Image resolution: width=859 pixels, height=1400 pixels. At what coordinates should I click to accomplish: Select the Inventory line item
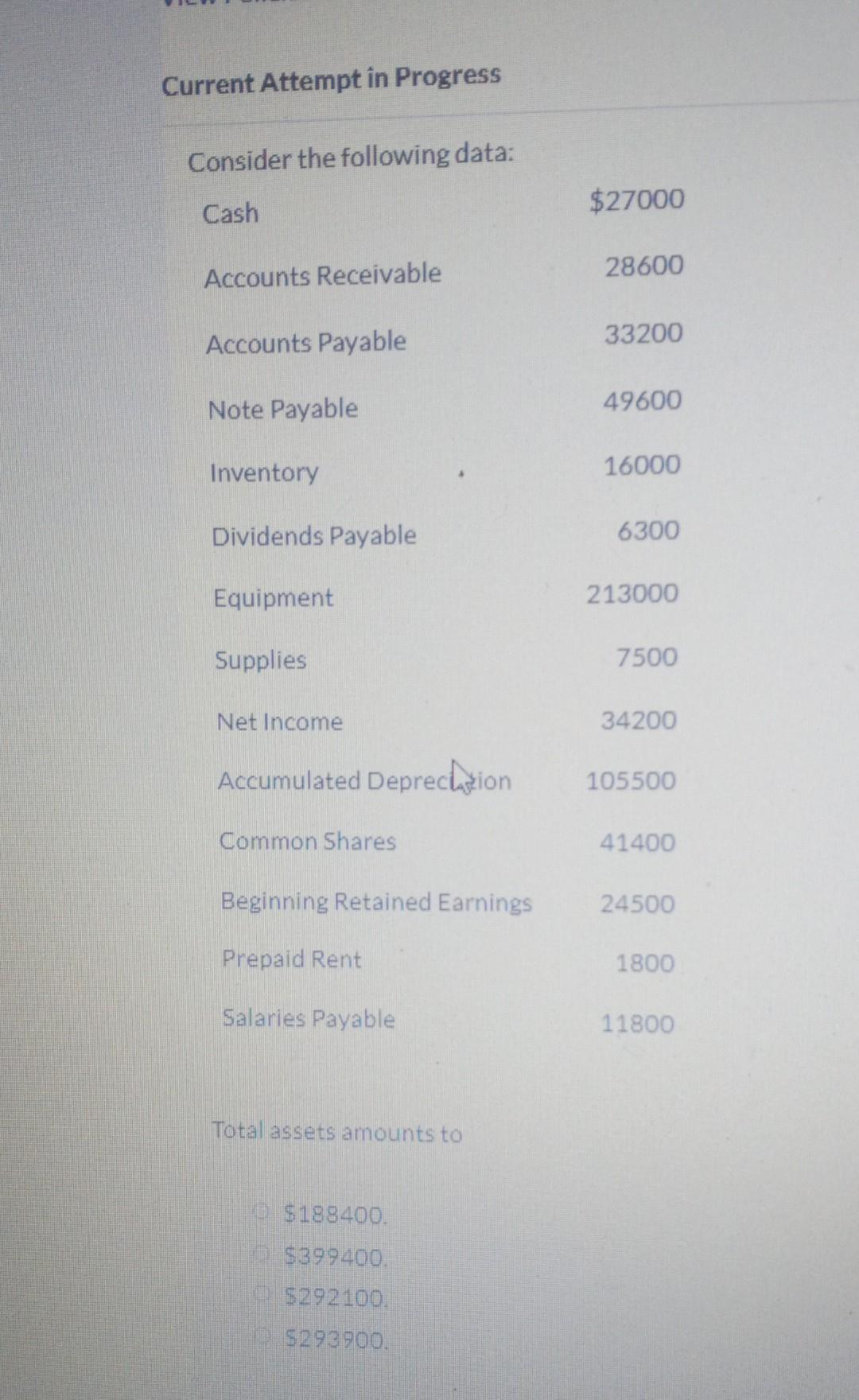(263, 472)
